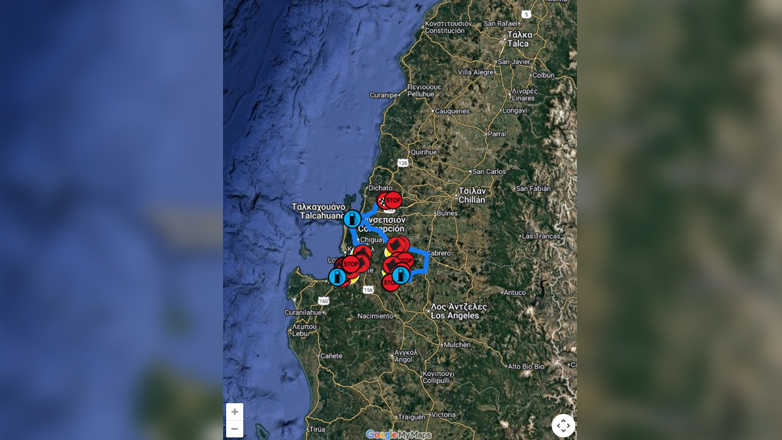Open the blue marker near Talcahuano
782x440 pixels.
click(352, 219)
